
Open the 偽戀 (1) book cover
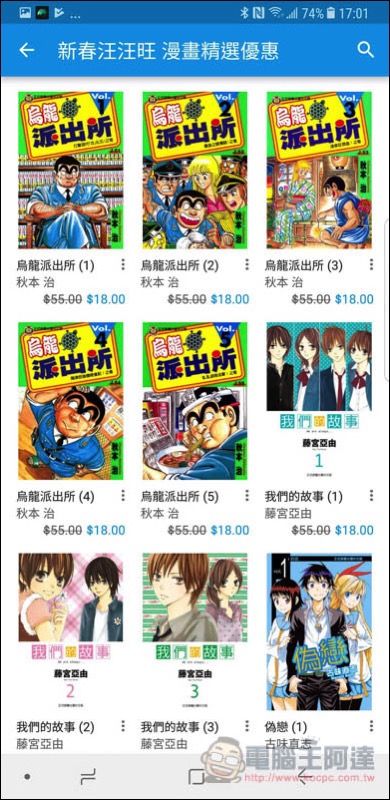click(x=319, y=632)
